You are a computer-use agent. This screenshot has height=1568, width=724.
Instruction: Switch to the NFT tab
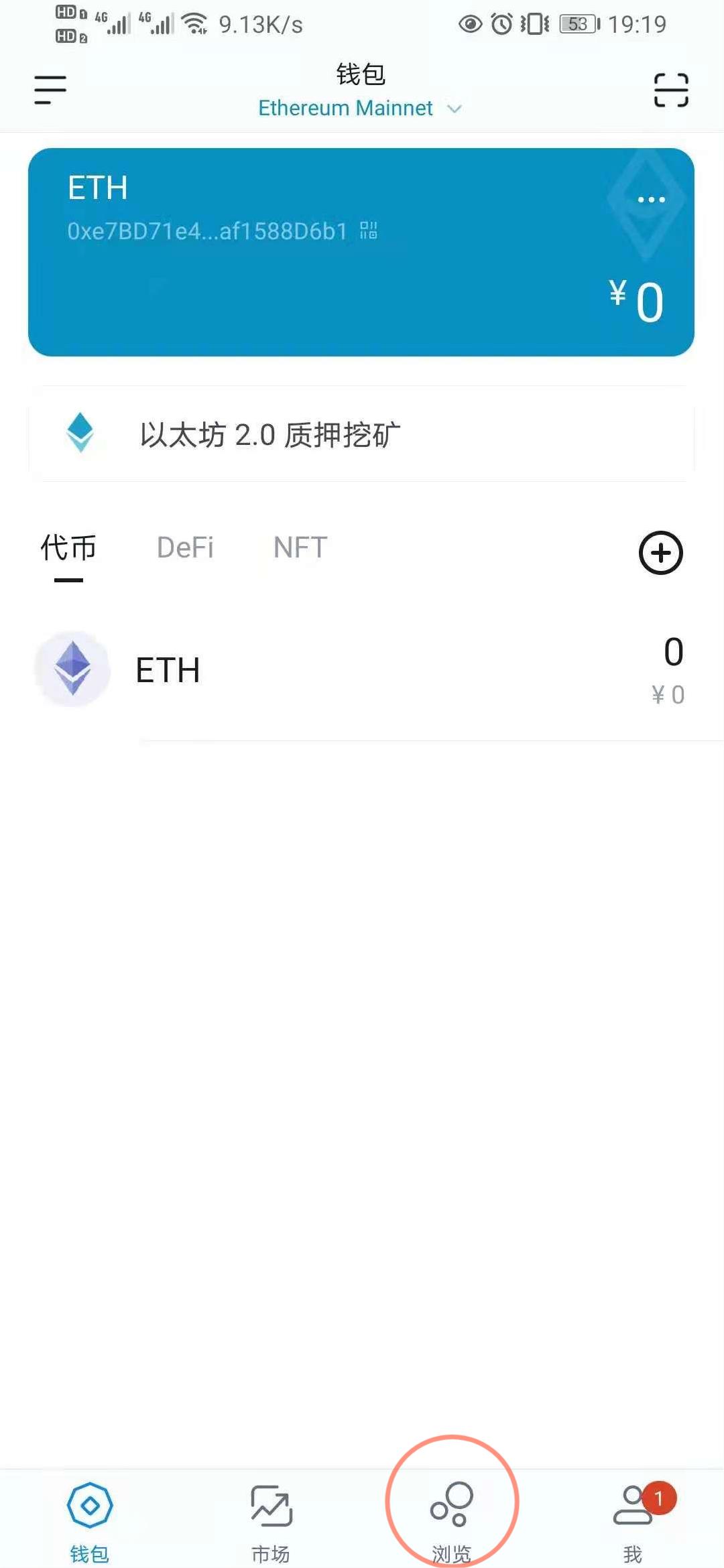pyautogui.click(x=299, y=547)
